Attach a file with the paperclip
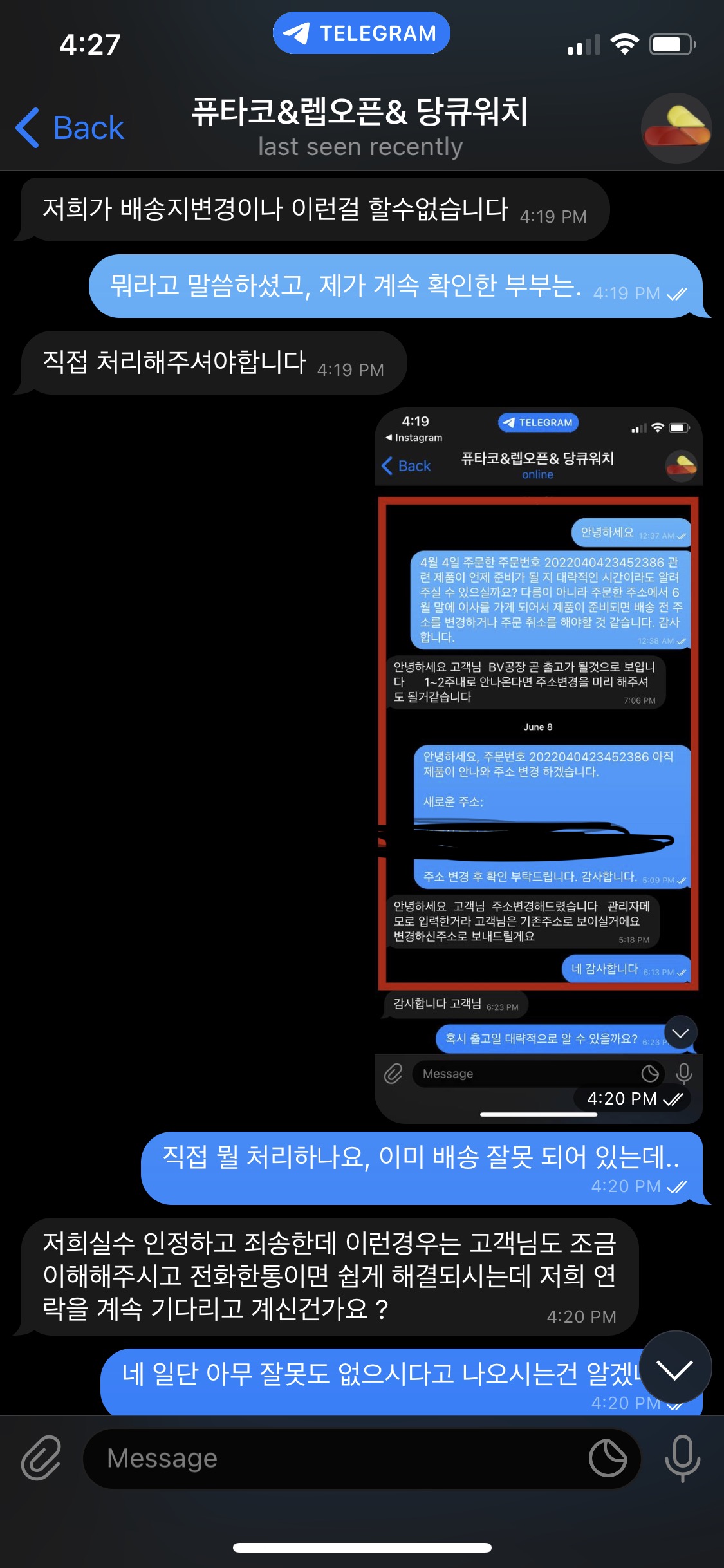This screenshot has width=724, height=1568. tap(41, 1458)
